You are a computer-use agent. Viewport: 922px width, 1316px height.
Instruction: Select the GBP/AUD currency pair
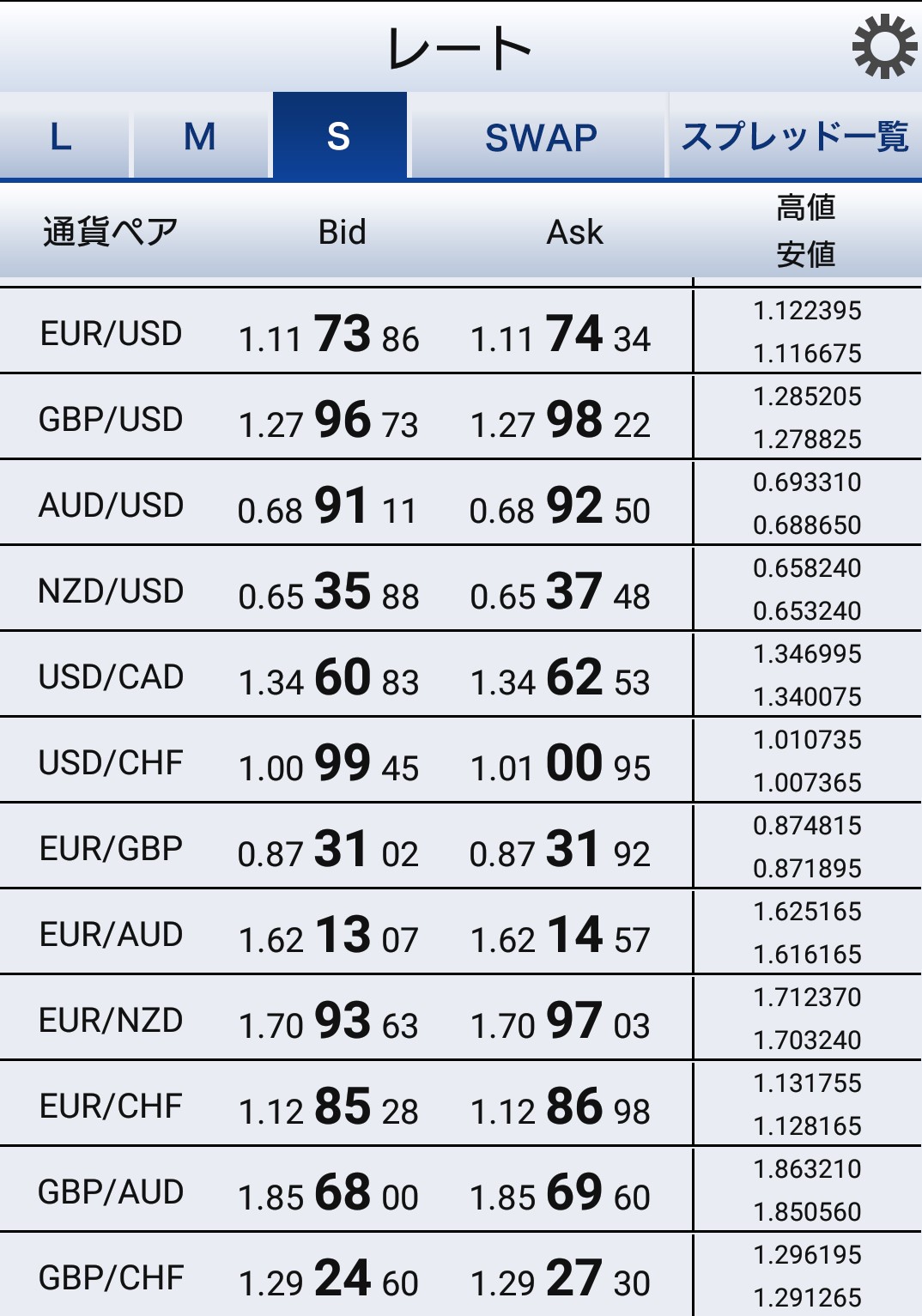point(112,1192)
